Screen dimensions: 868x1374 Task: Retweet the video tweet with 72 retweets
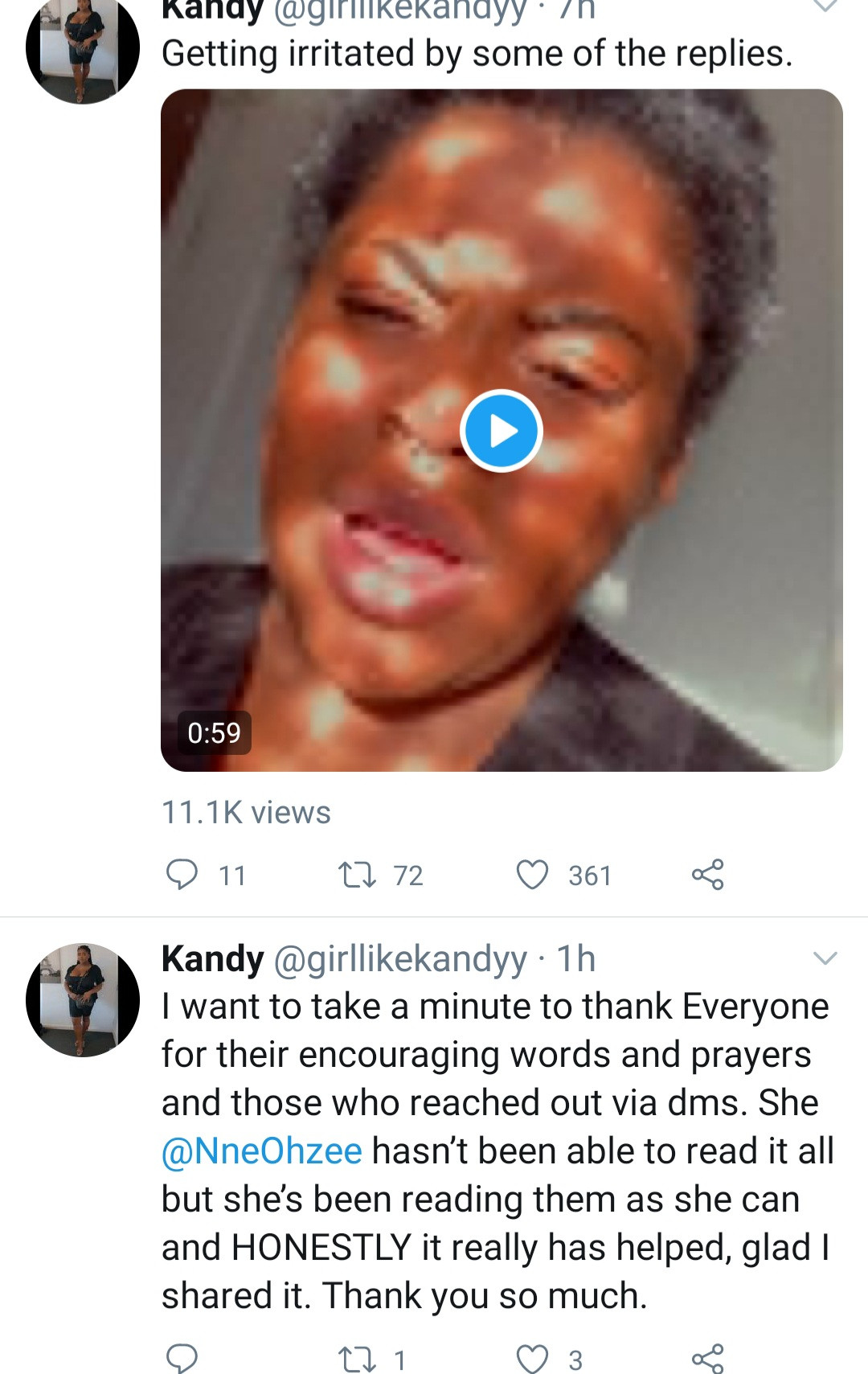click(358, 875)
